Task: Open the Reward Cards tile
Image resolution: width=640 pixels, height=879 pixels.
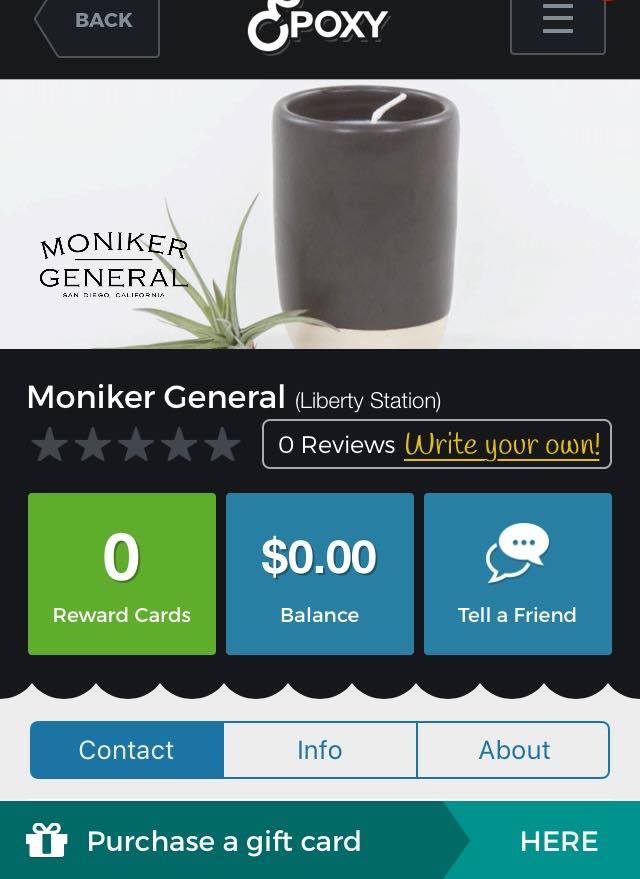Action: click(122, 574)
